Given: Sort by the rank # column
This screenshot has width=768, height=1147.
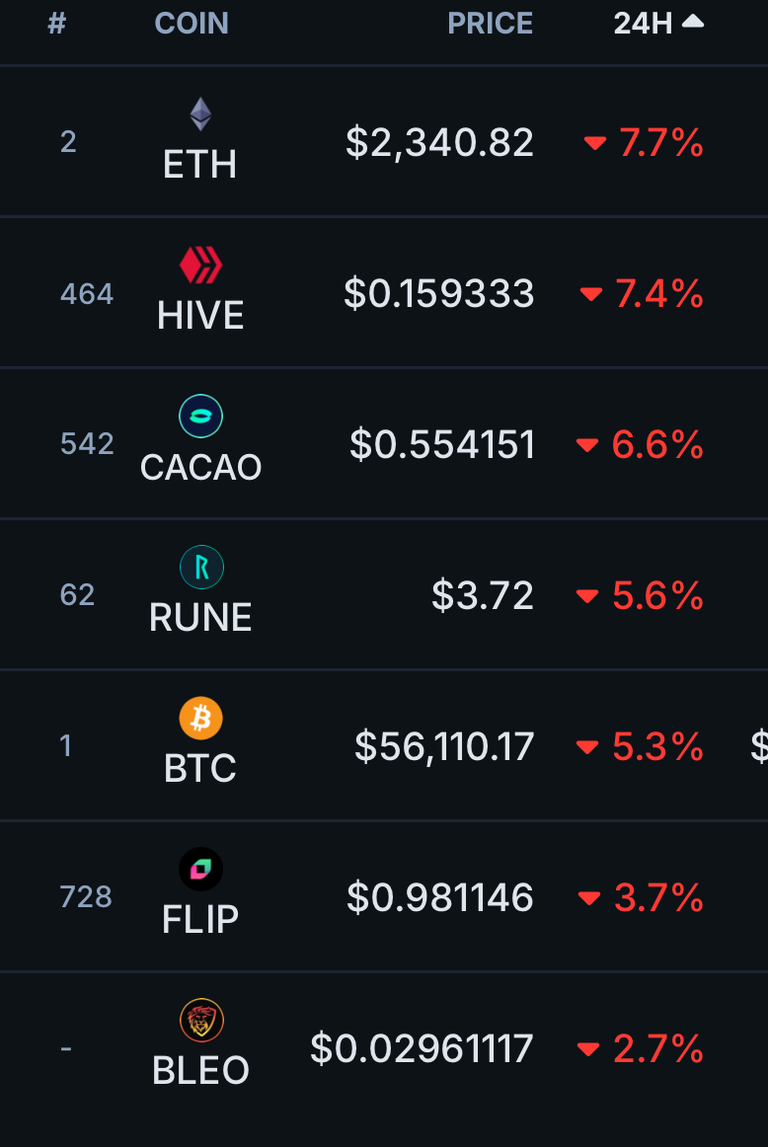Looking at the screenshot, I should (57, 24).
